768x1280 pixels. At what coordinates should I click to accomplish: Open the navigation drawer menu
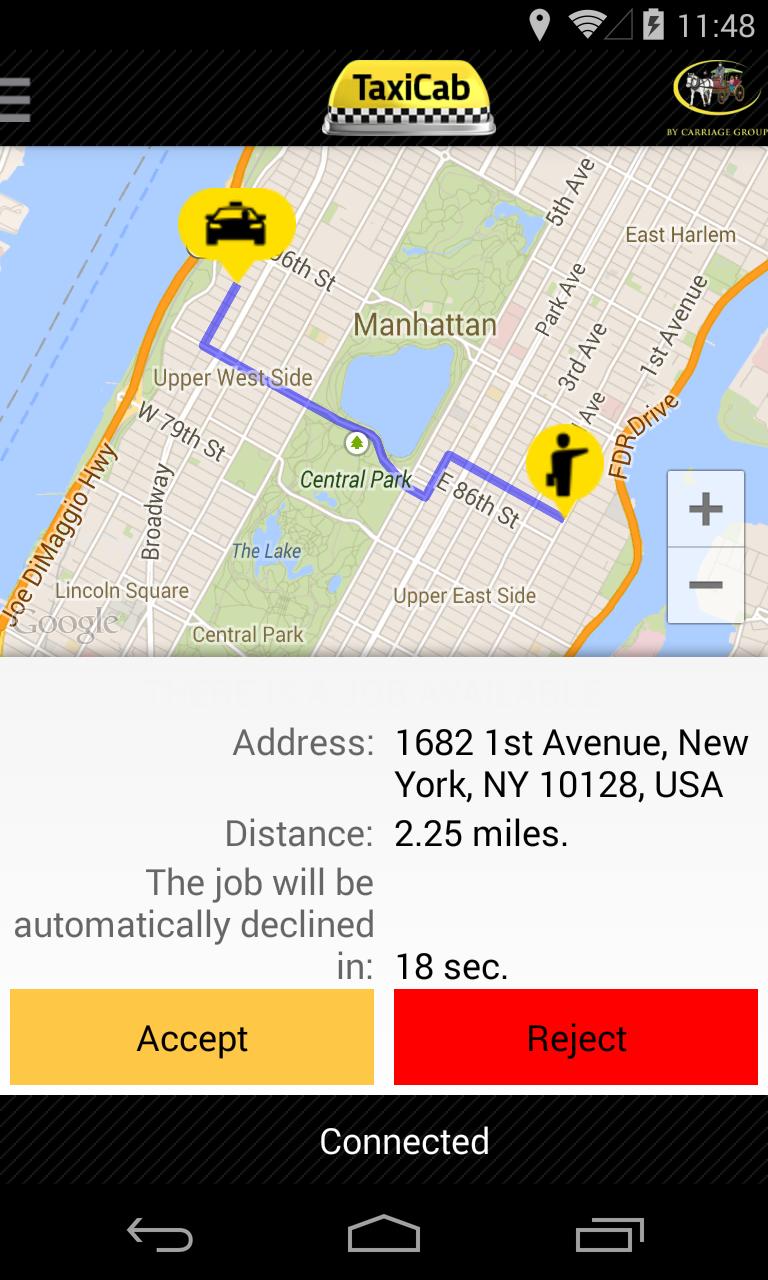coord(14,99)
